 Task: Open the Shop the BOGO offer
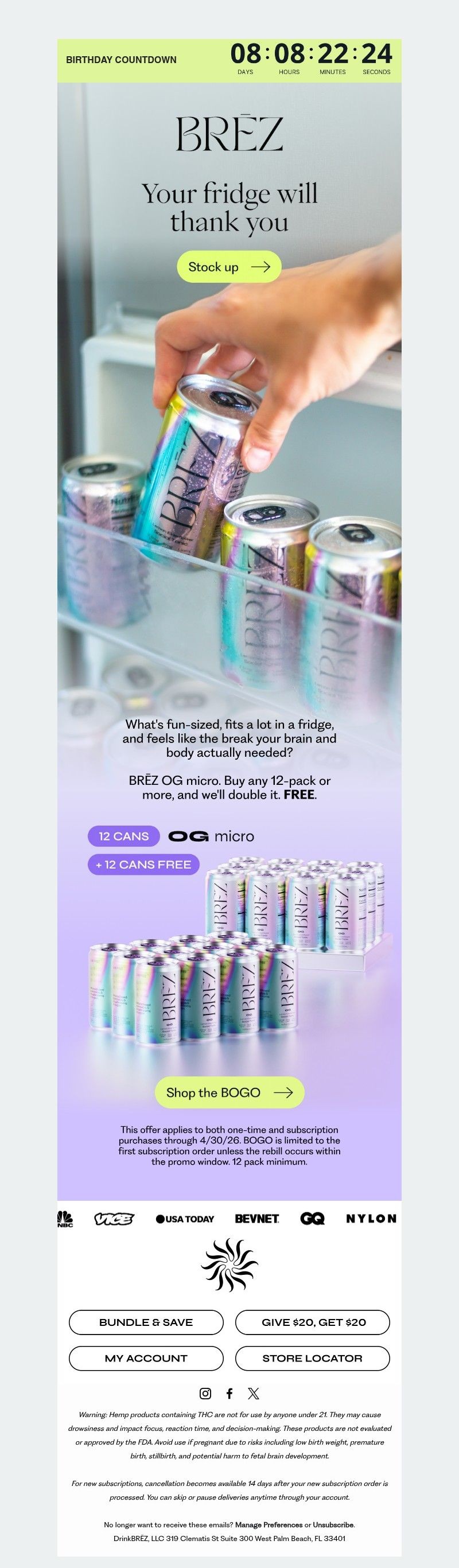(229, 1092)
